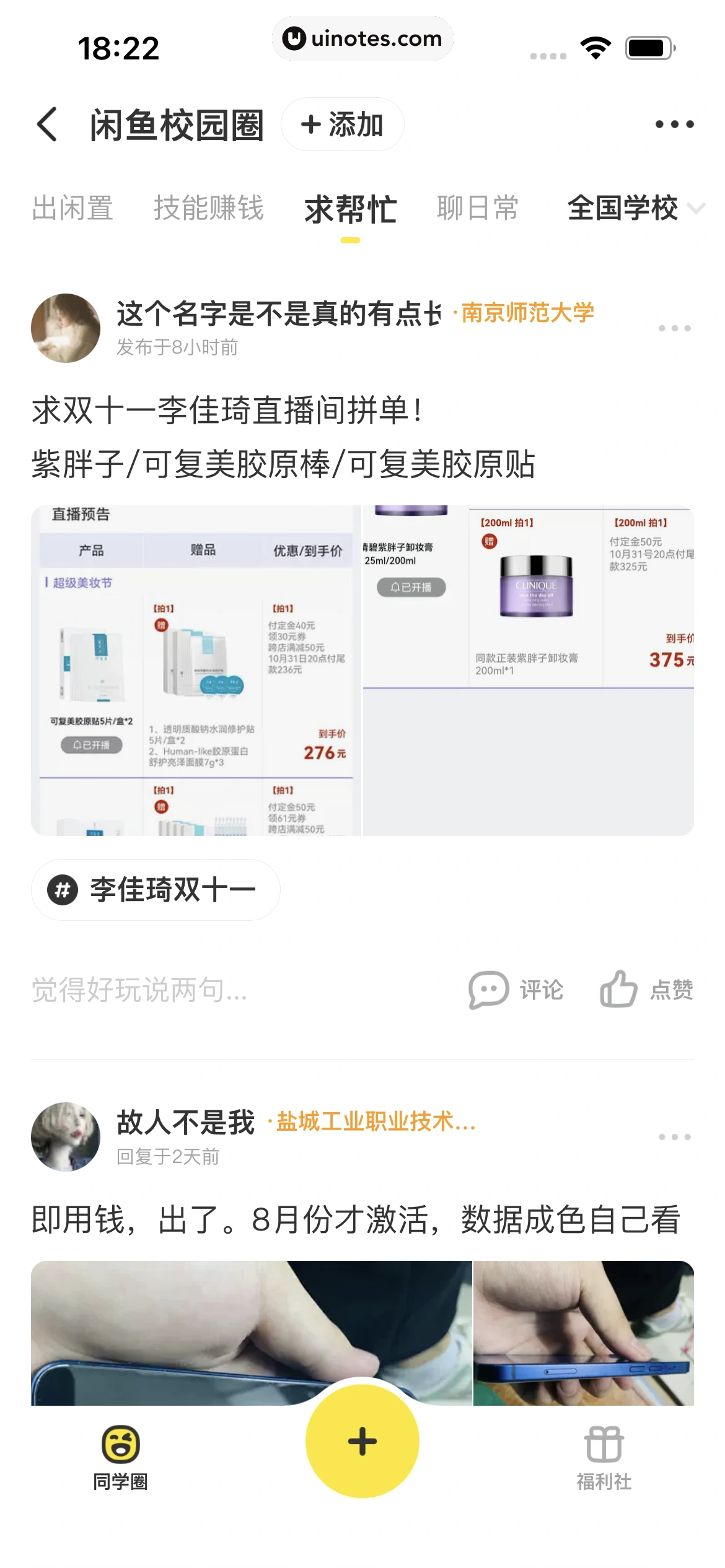Tap the yellow plus button to create a post
Image resolution: width=725 pixels, height=1568 pixels.
point(362,1440)
